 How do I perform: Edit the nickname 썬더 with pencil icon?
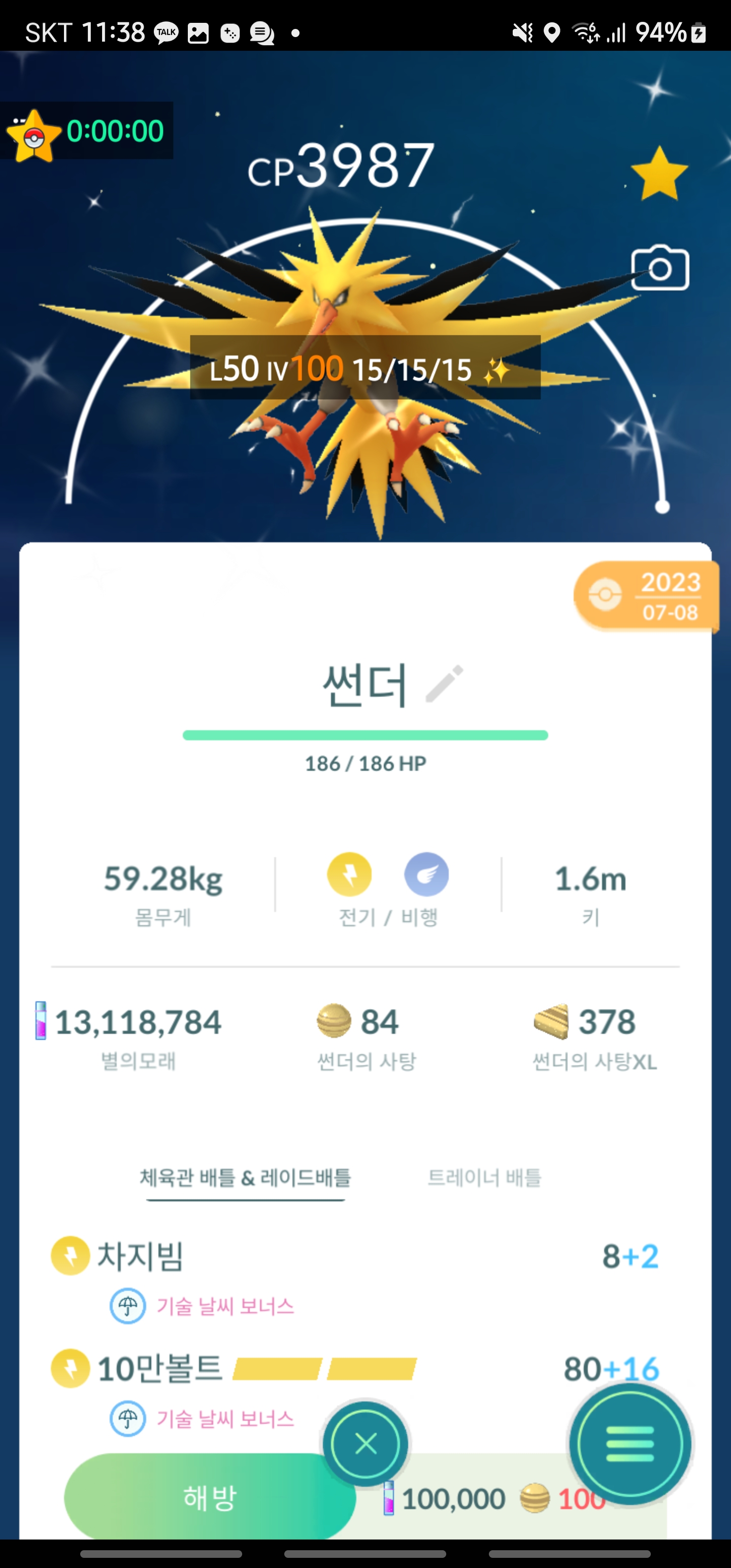click(x=444, y=684)
